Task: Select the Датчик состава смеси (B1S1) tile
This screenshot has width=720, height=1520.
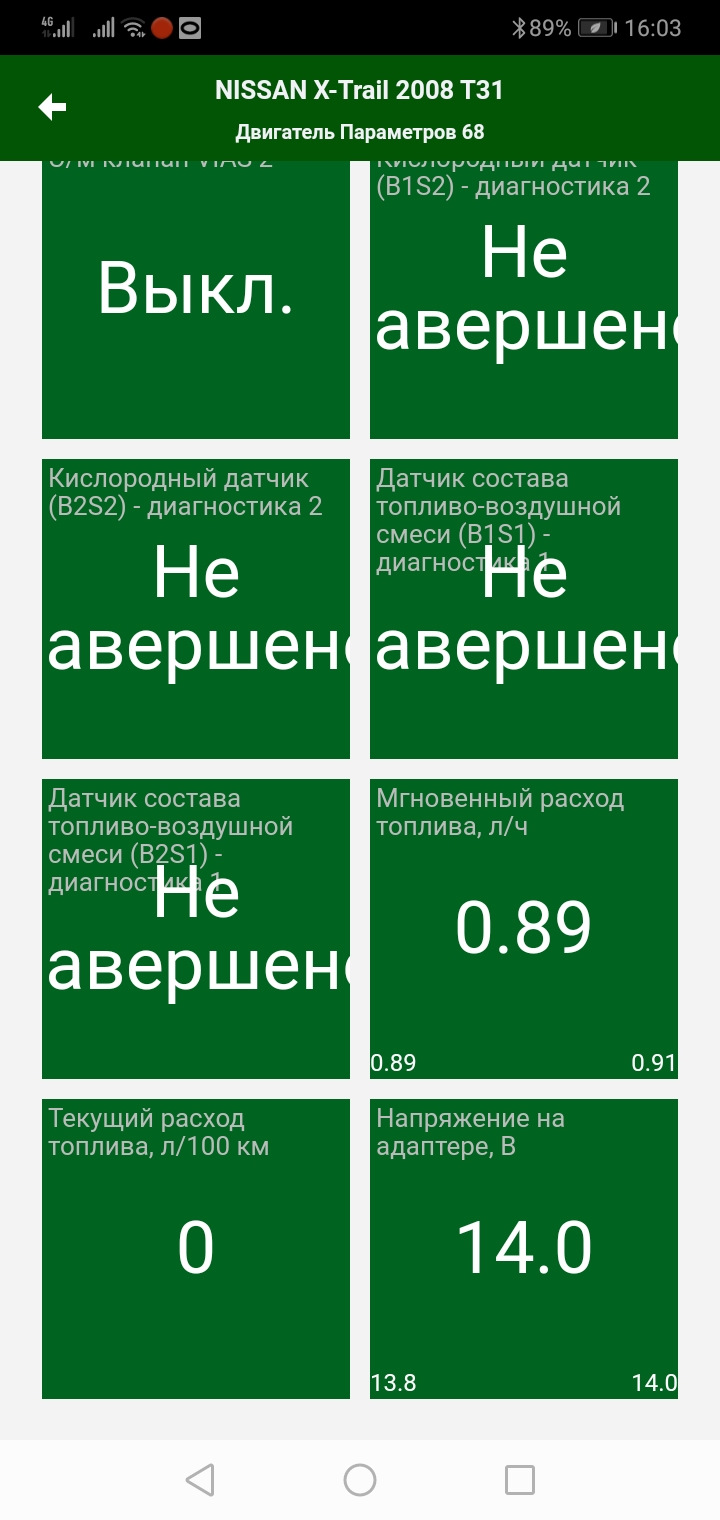Action: point(524,608)
